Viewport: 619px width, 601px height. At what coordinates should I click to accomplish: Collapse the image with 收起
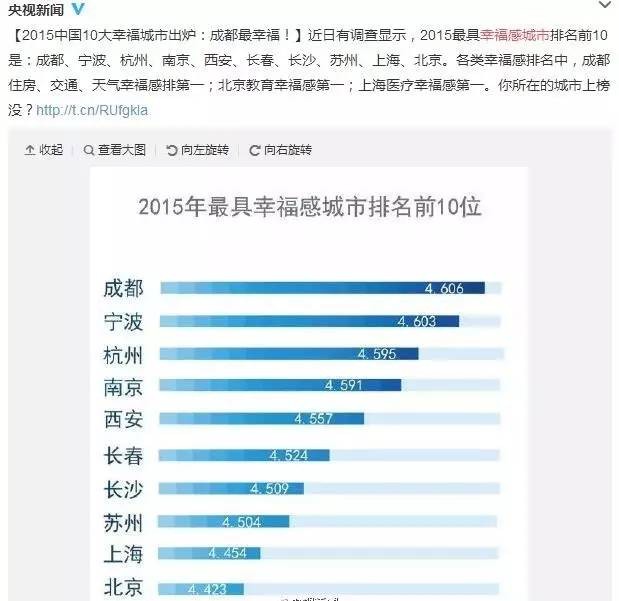coord(43,150)
